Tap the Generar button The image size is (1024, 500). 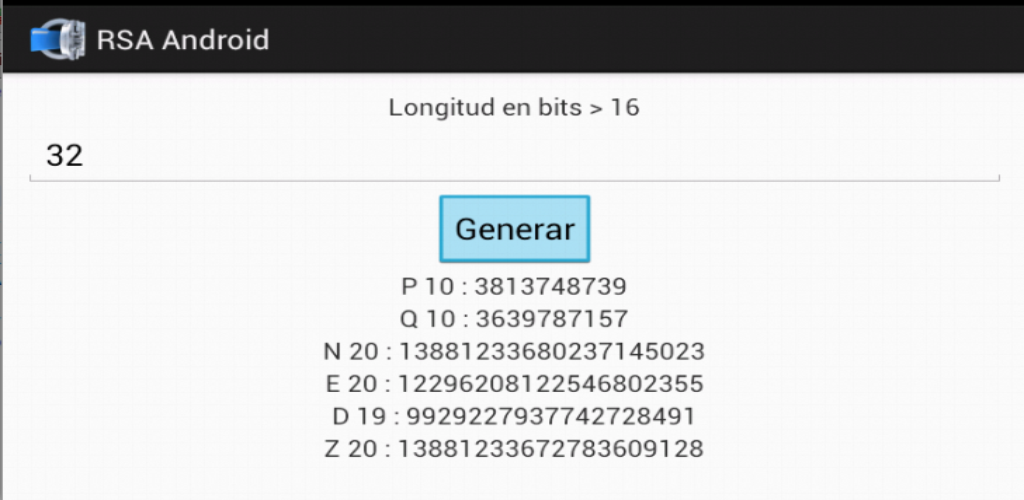click(x=514, y=229)
